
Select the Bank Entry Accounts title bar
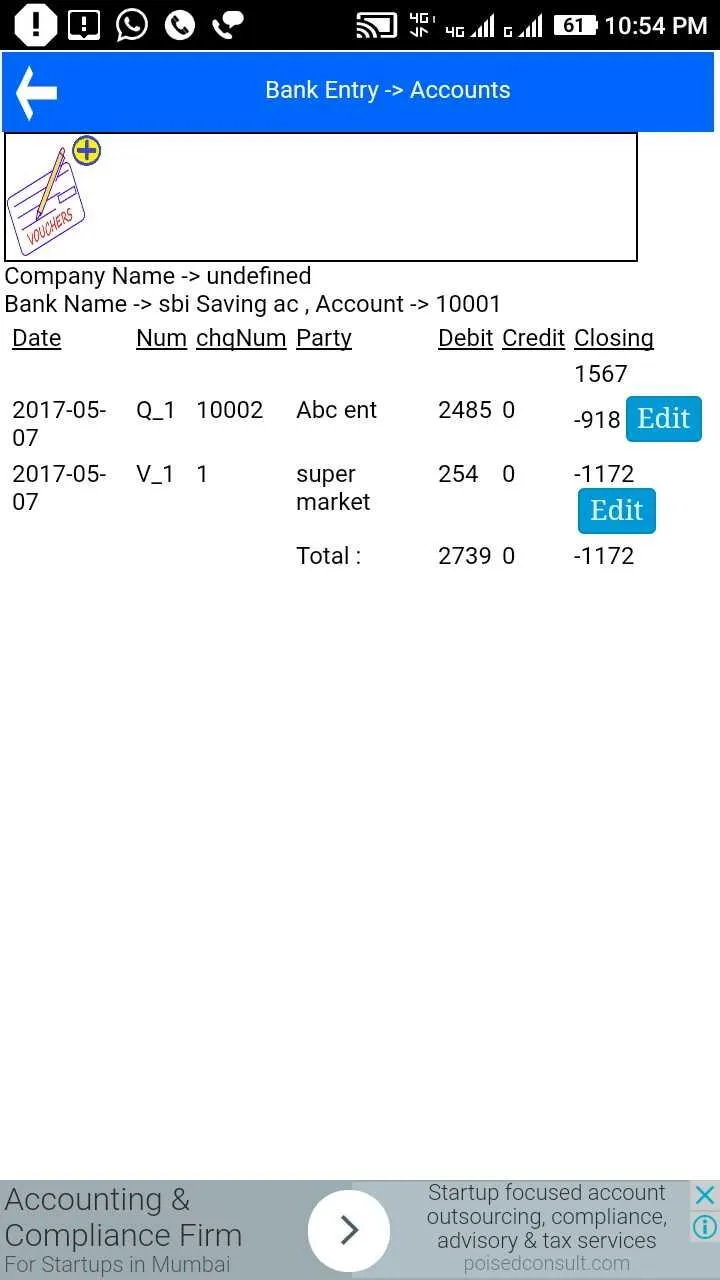click(387, 90)
